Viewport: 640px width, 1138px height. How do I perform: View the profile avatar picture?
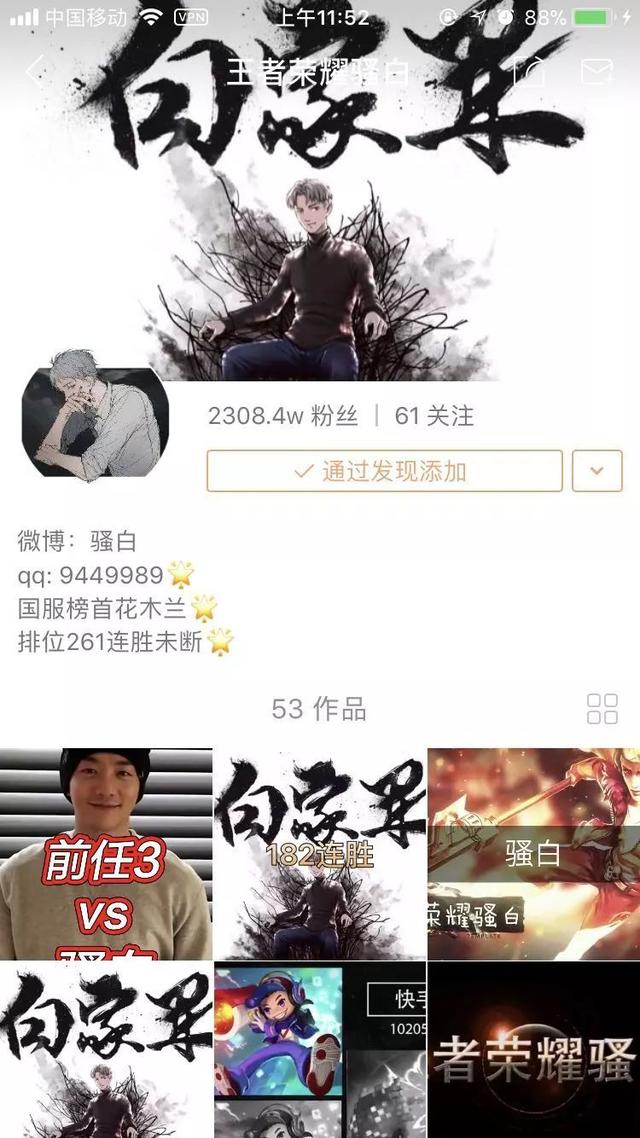[95, 423]
